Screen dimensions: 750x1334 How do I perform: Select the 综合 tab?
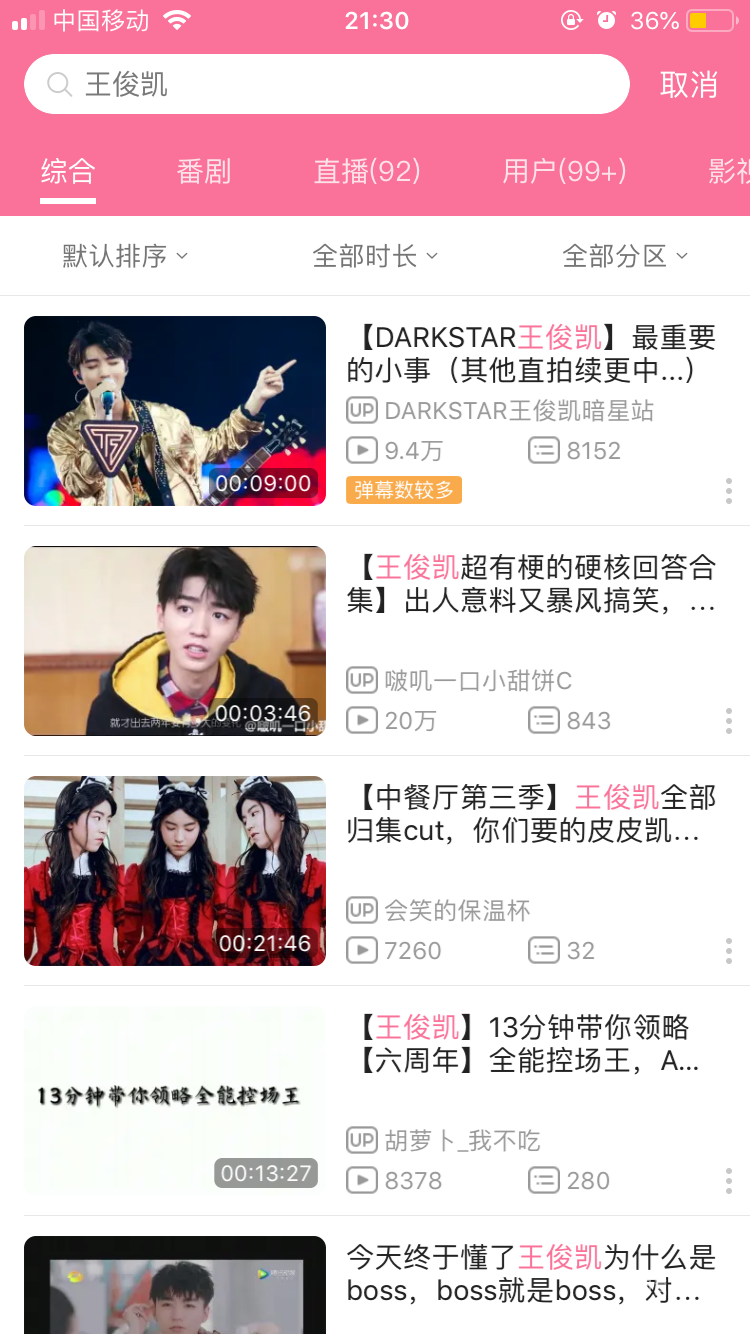point(68,172)
